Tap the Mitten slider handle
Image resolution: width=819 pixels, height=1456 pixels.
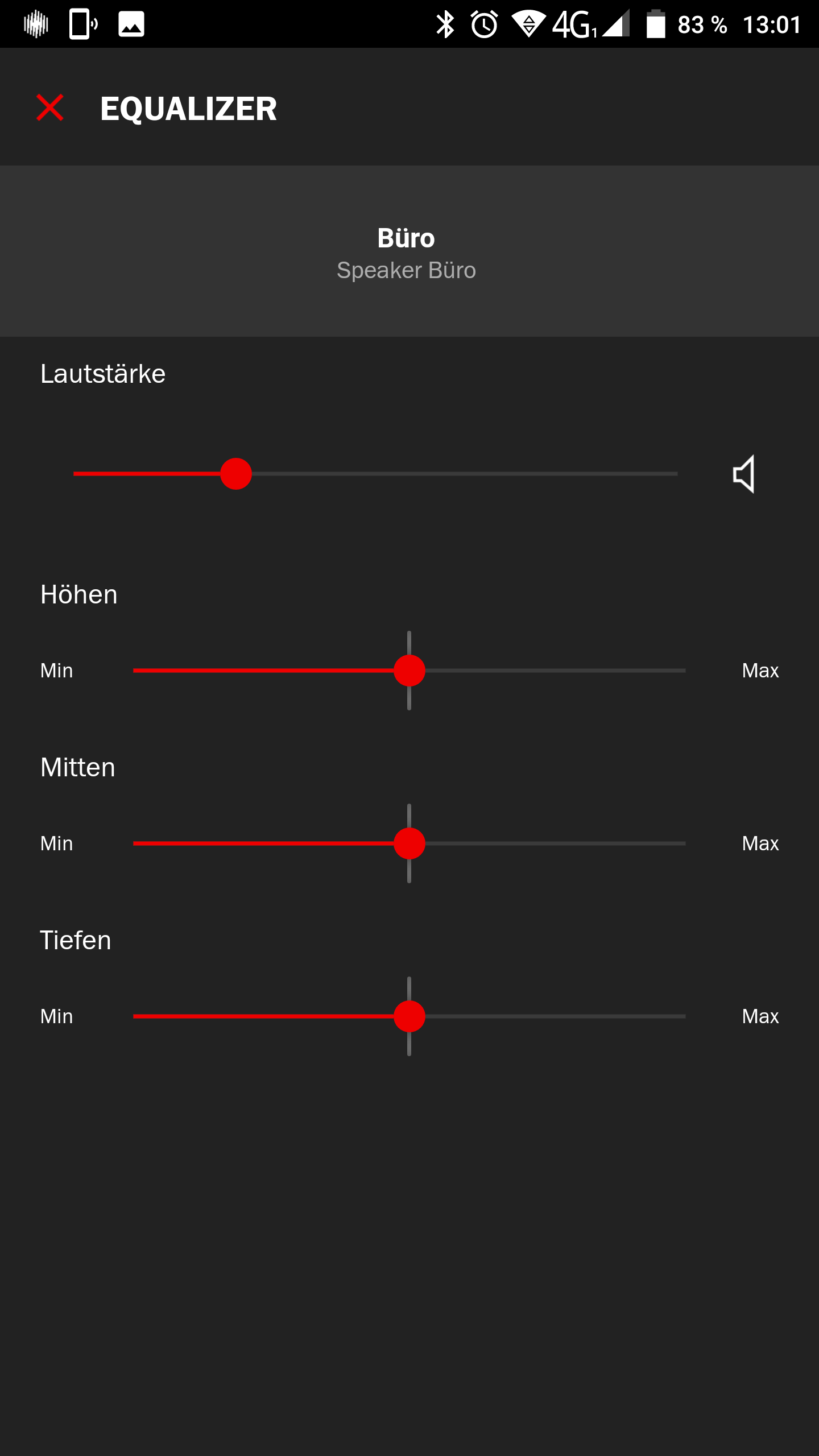409,843
